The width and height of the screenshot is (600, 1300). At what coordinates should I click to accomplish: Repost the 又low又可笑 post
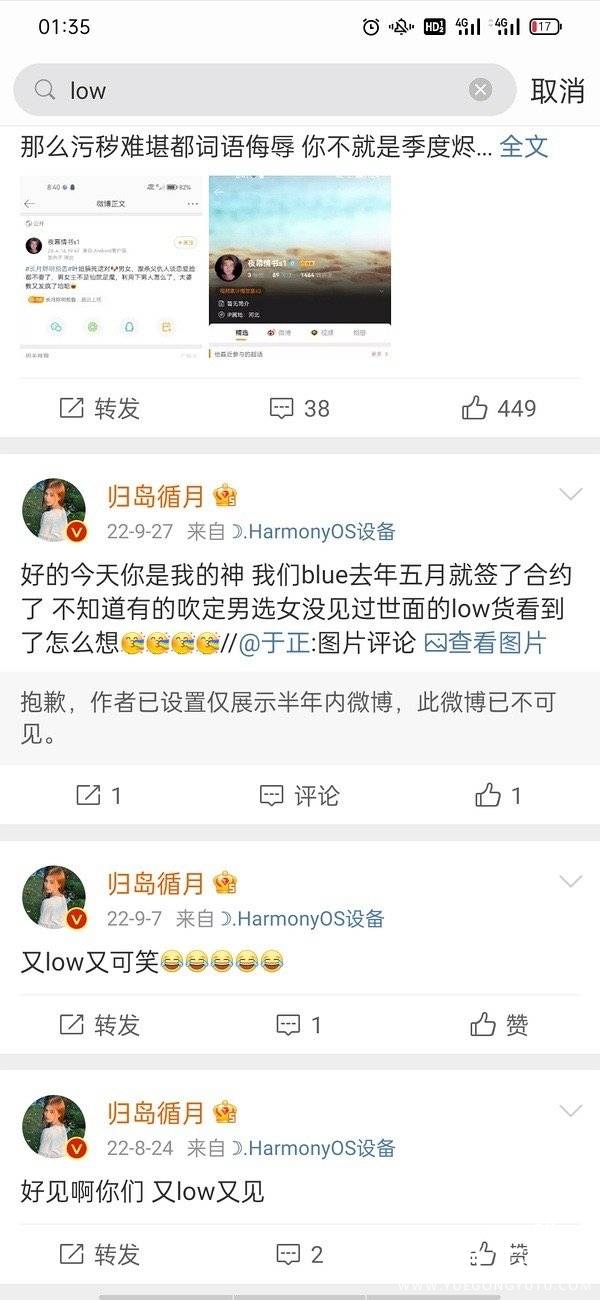pyautogui.click(x=100, y=1025)
